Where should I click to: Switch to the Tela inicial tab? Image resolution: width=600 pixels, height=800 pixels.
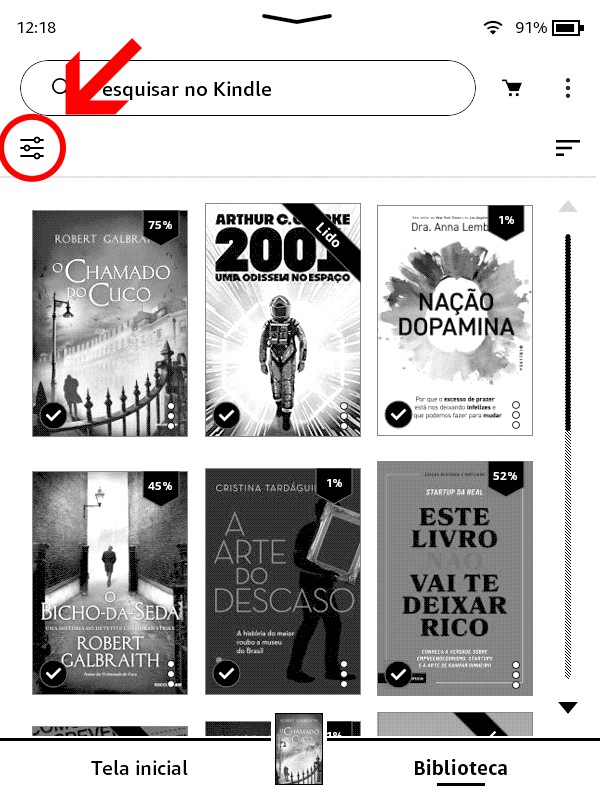click(x=139, y=768)
